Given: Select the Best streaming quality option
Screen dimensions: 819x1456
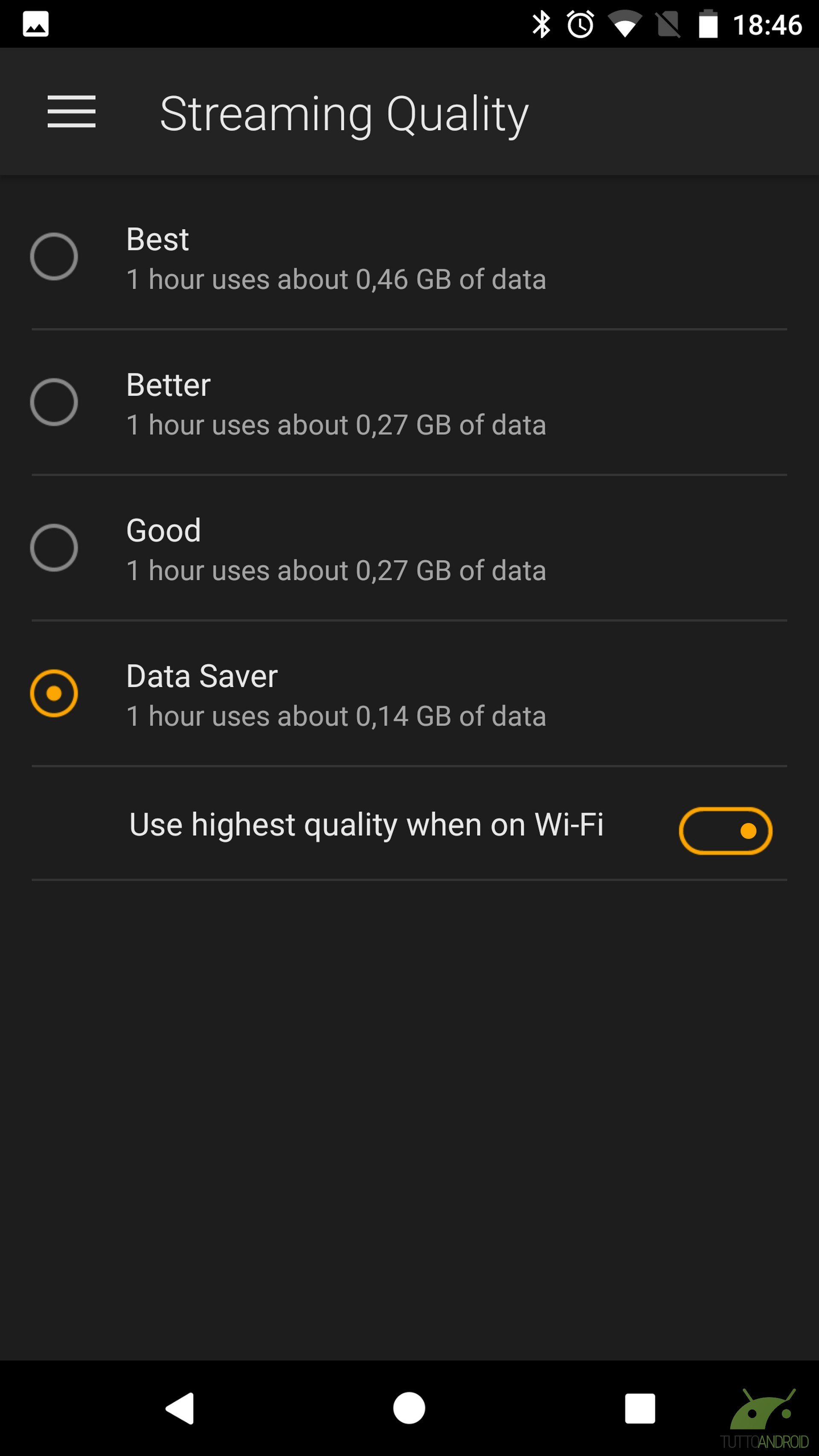Looking at the screenshot, I should 409,257.
